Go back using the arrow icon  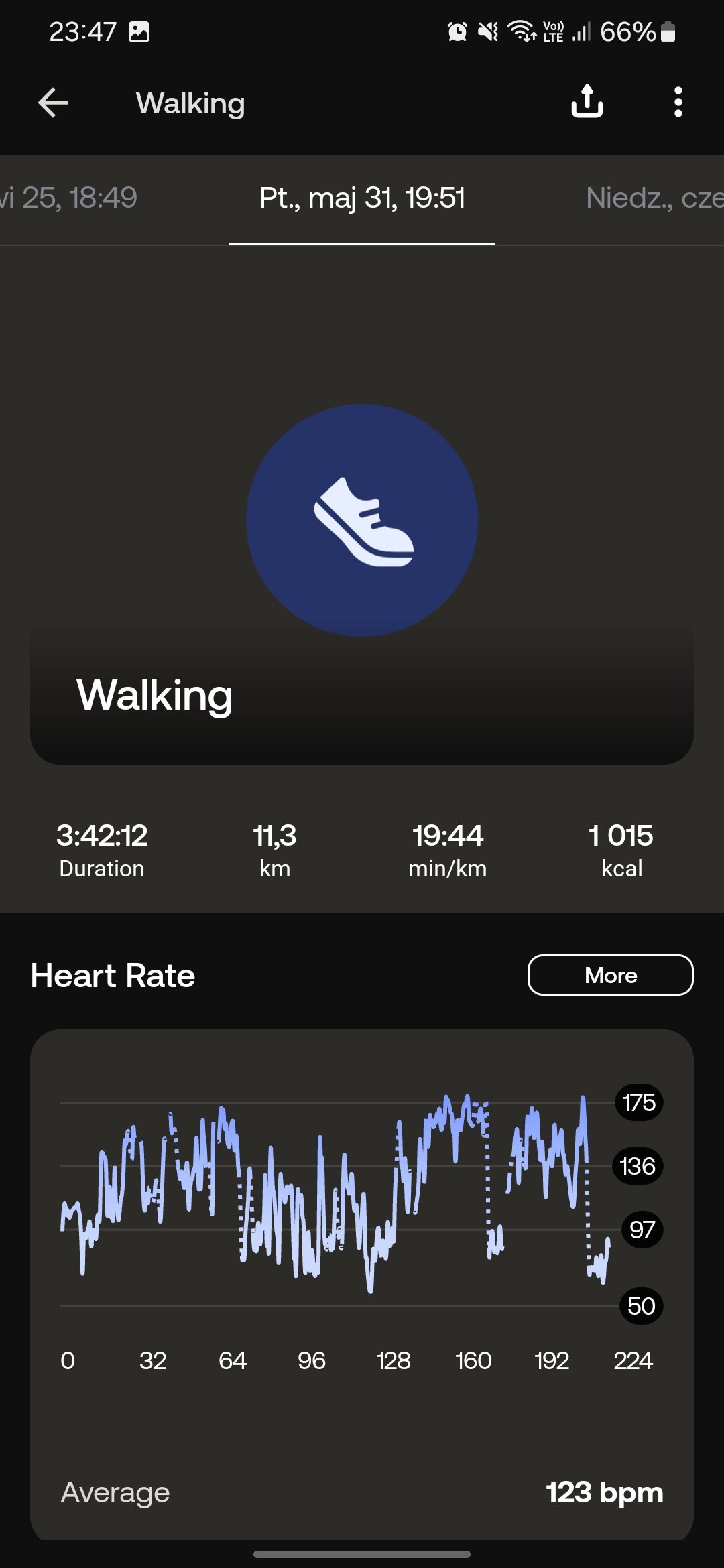pos(53,103)
